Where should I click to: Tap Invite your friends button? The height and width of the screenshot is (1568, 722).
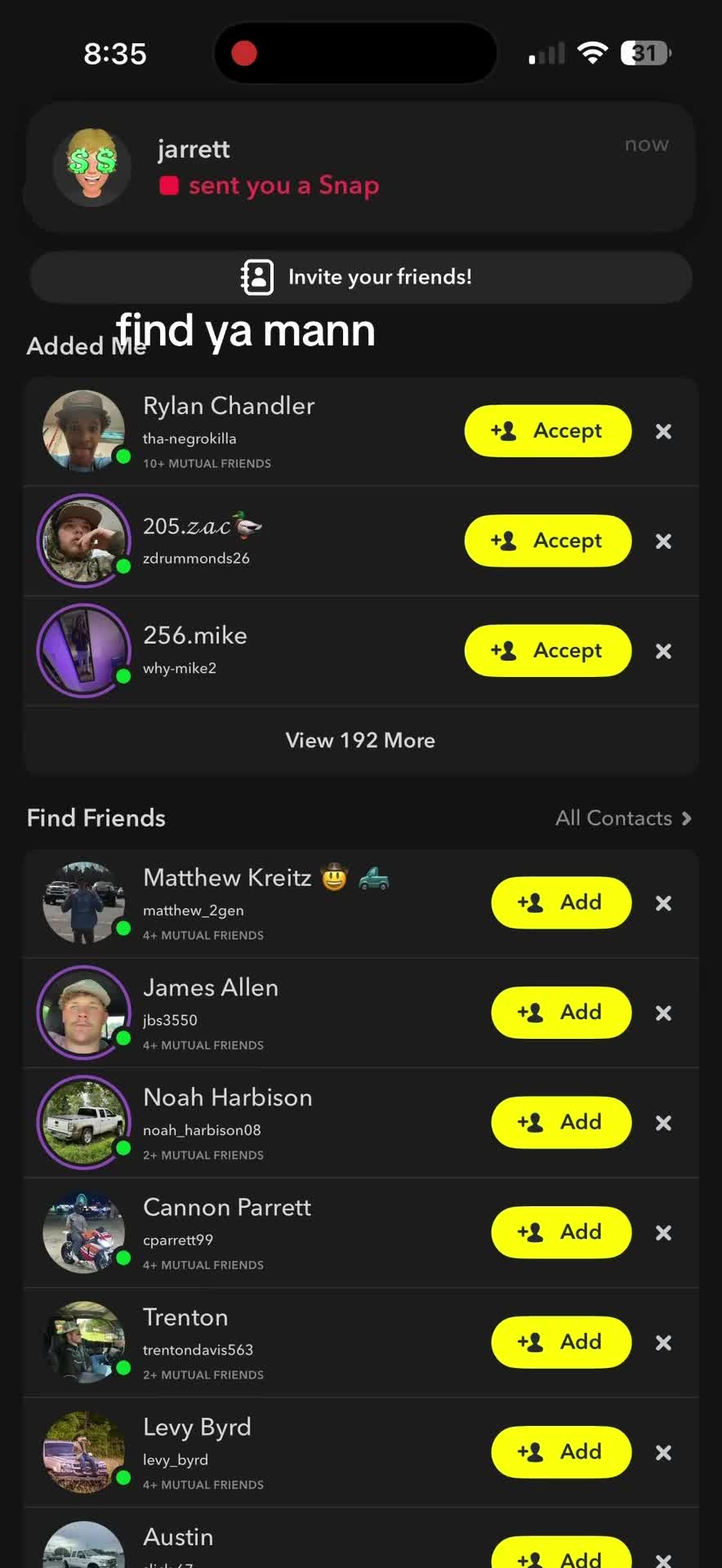point(361,277)
